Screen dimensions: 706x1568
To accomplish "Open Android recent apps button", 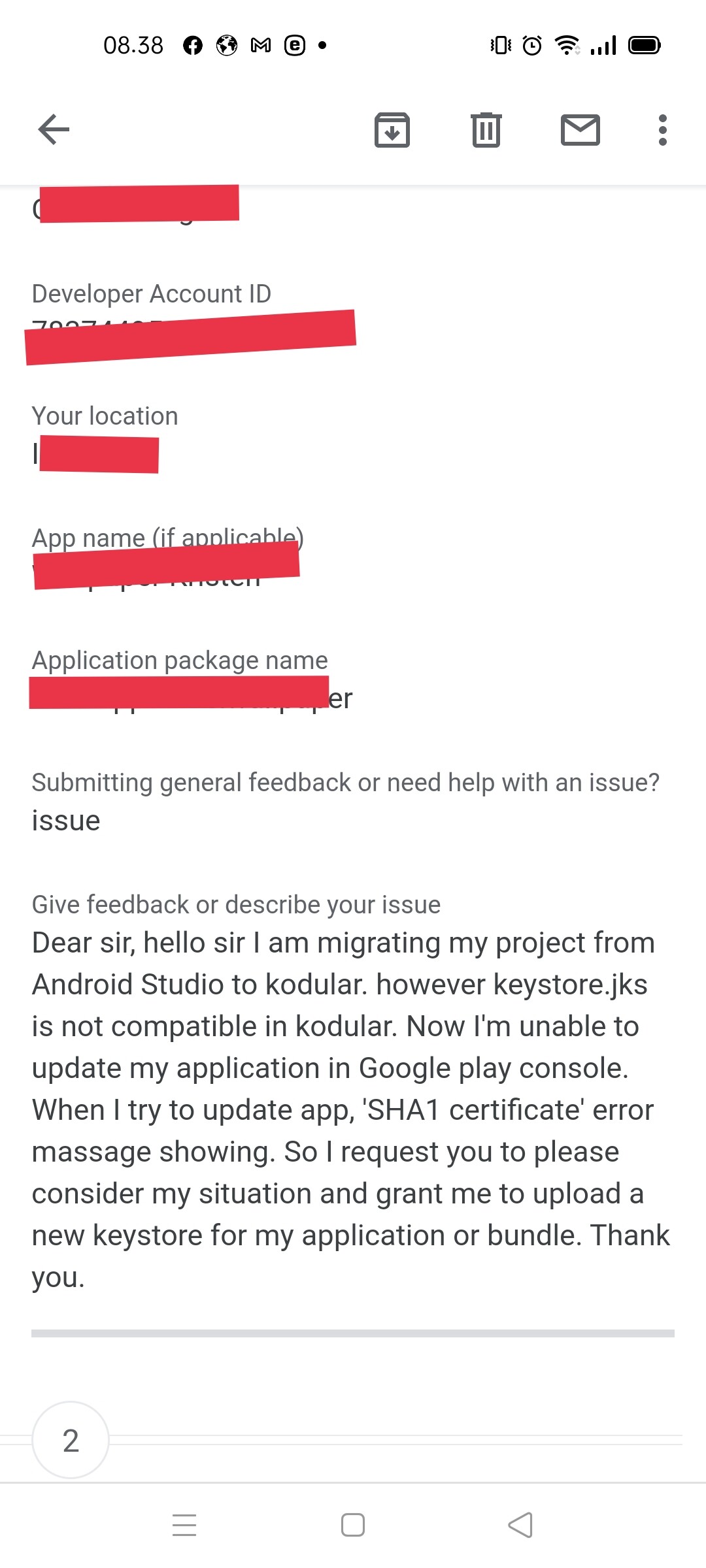I will [185, 1524].
